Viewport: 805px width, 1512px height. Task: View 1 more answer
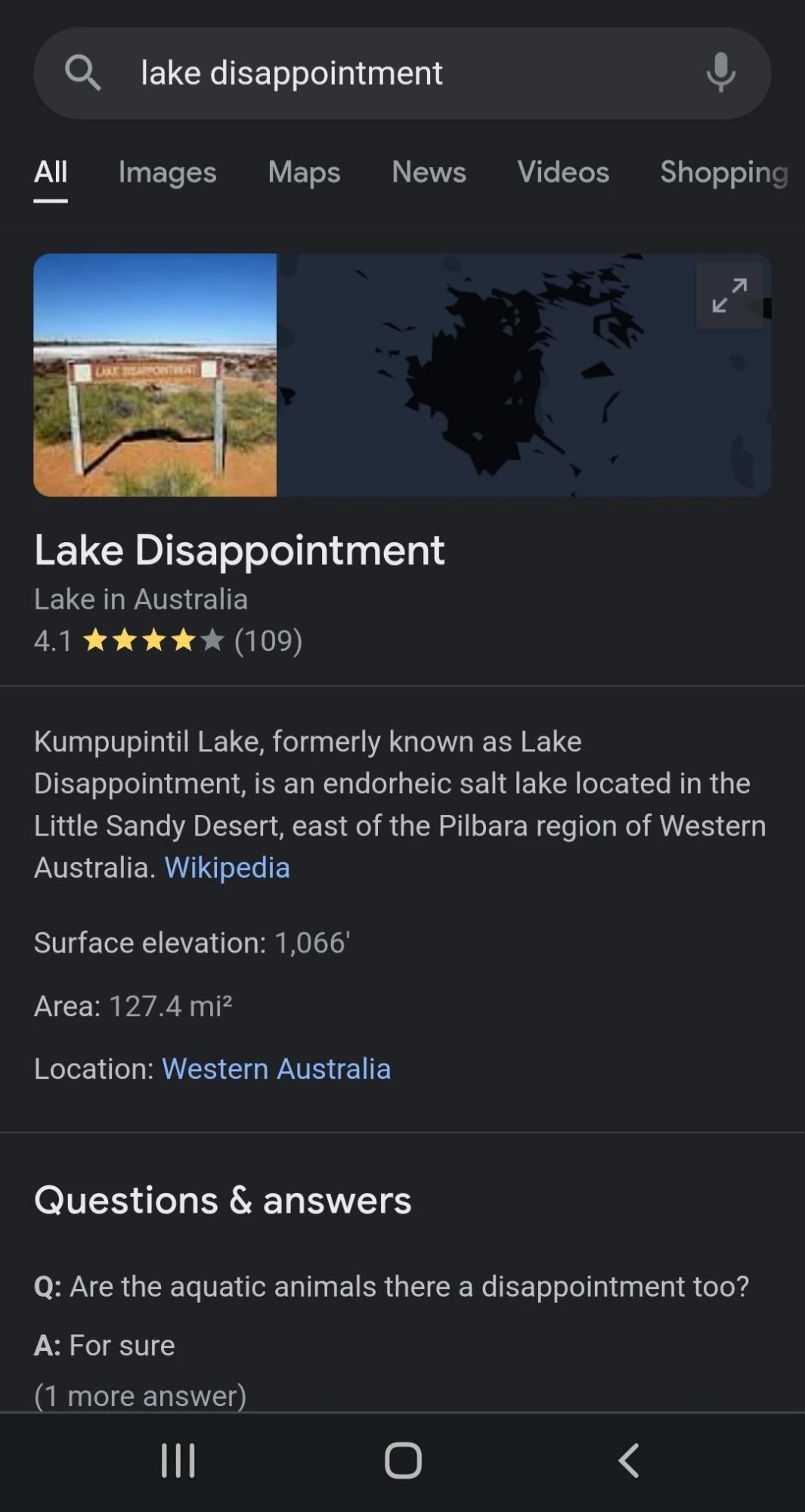(141, 1396)
